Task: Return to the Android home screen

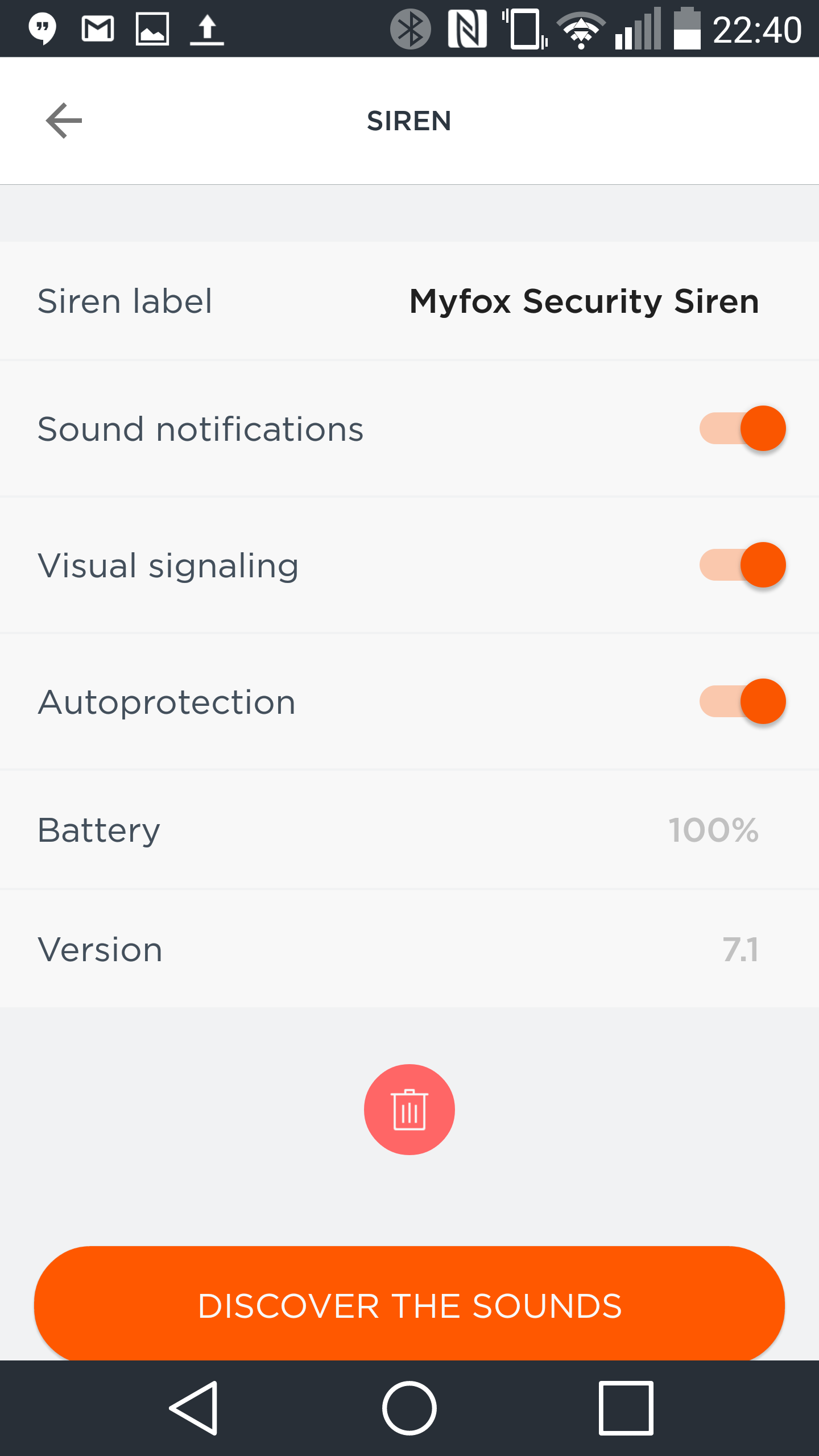Action: pyautogui.click(x=409, y=1408)
